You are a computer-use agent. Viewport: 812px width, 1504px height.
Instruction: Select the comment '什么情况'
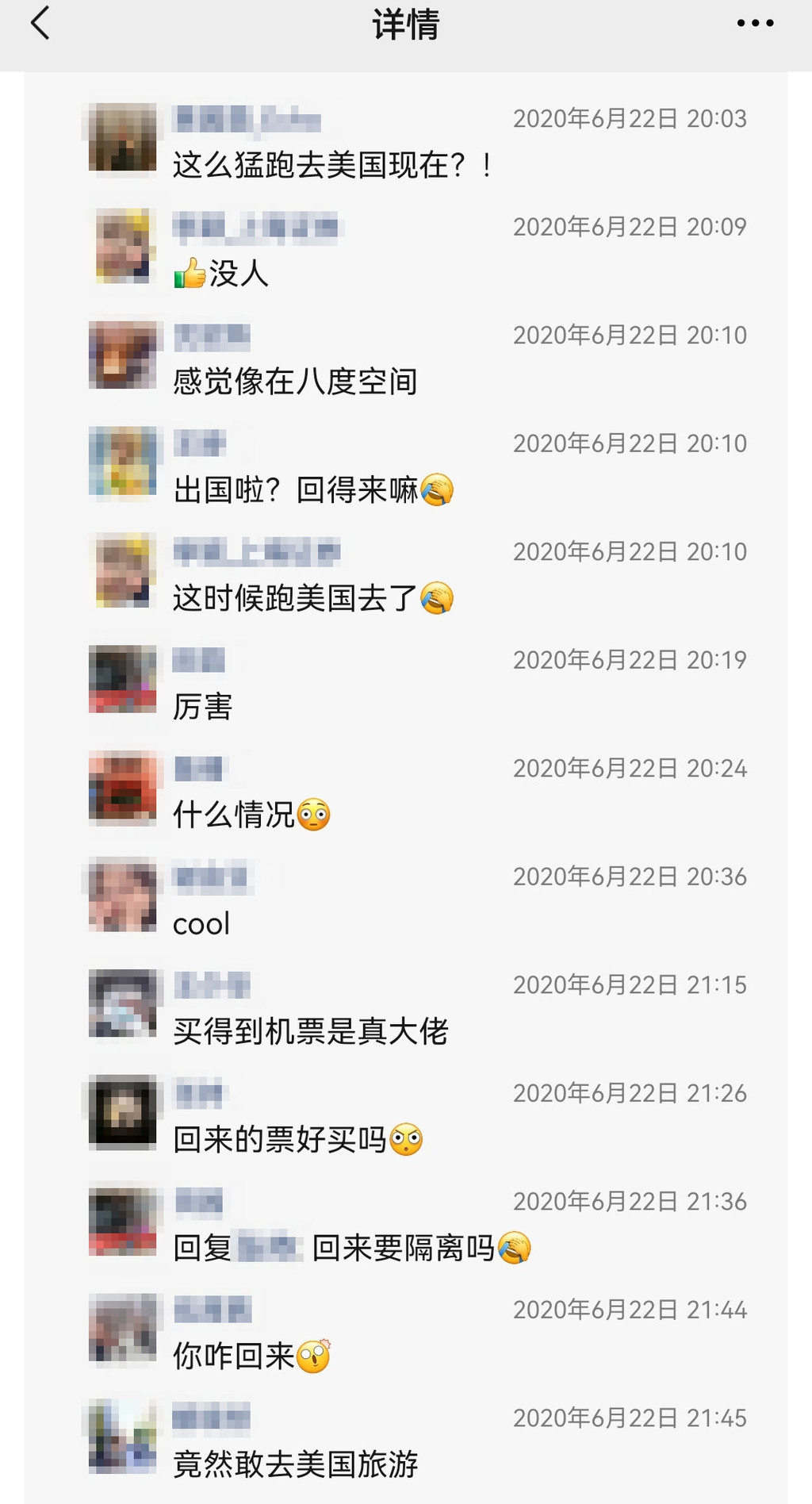point(251,815)
